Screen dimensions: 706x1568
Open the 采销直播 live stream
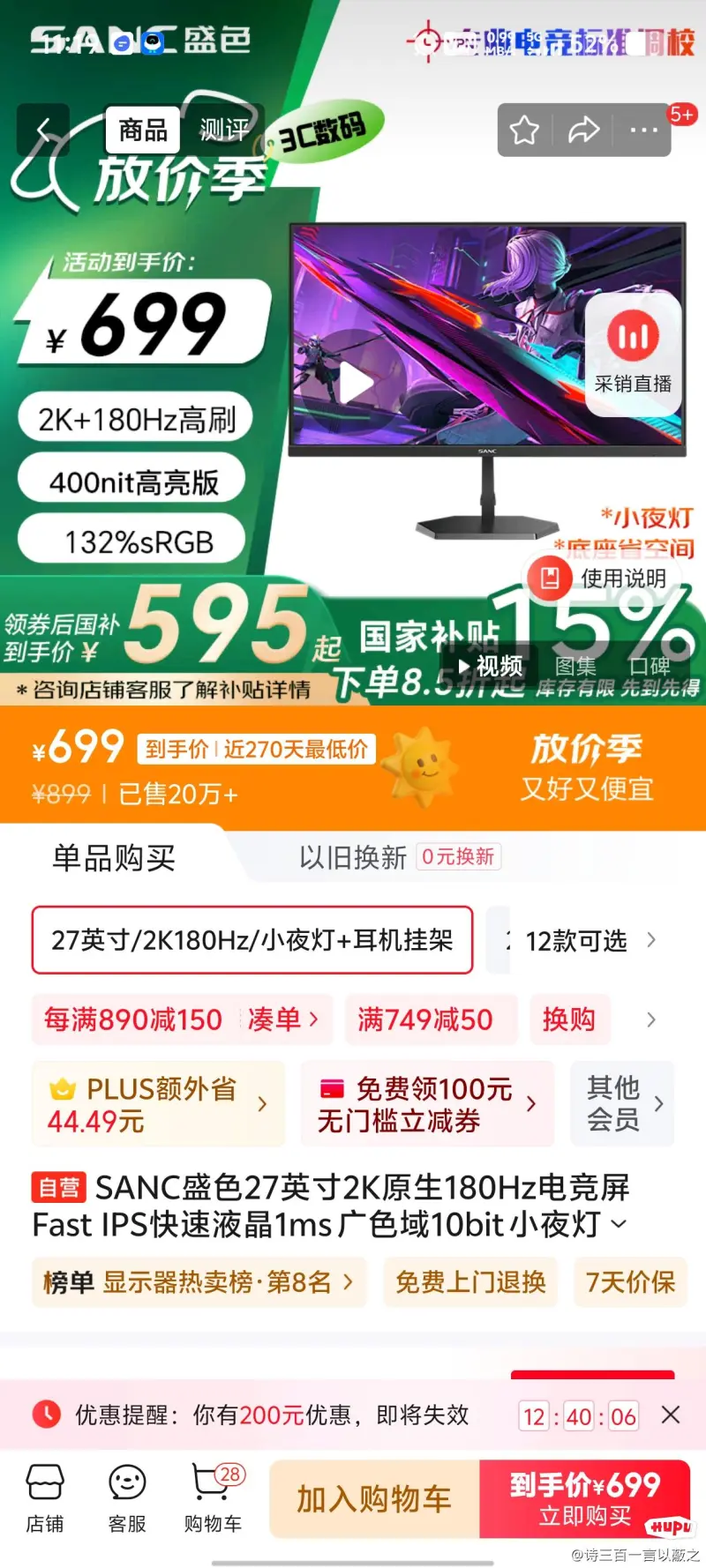click(x=633, y=353)
